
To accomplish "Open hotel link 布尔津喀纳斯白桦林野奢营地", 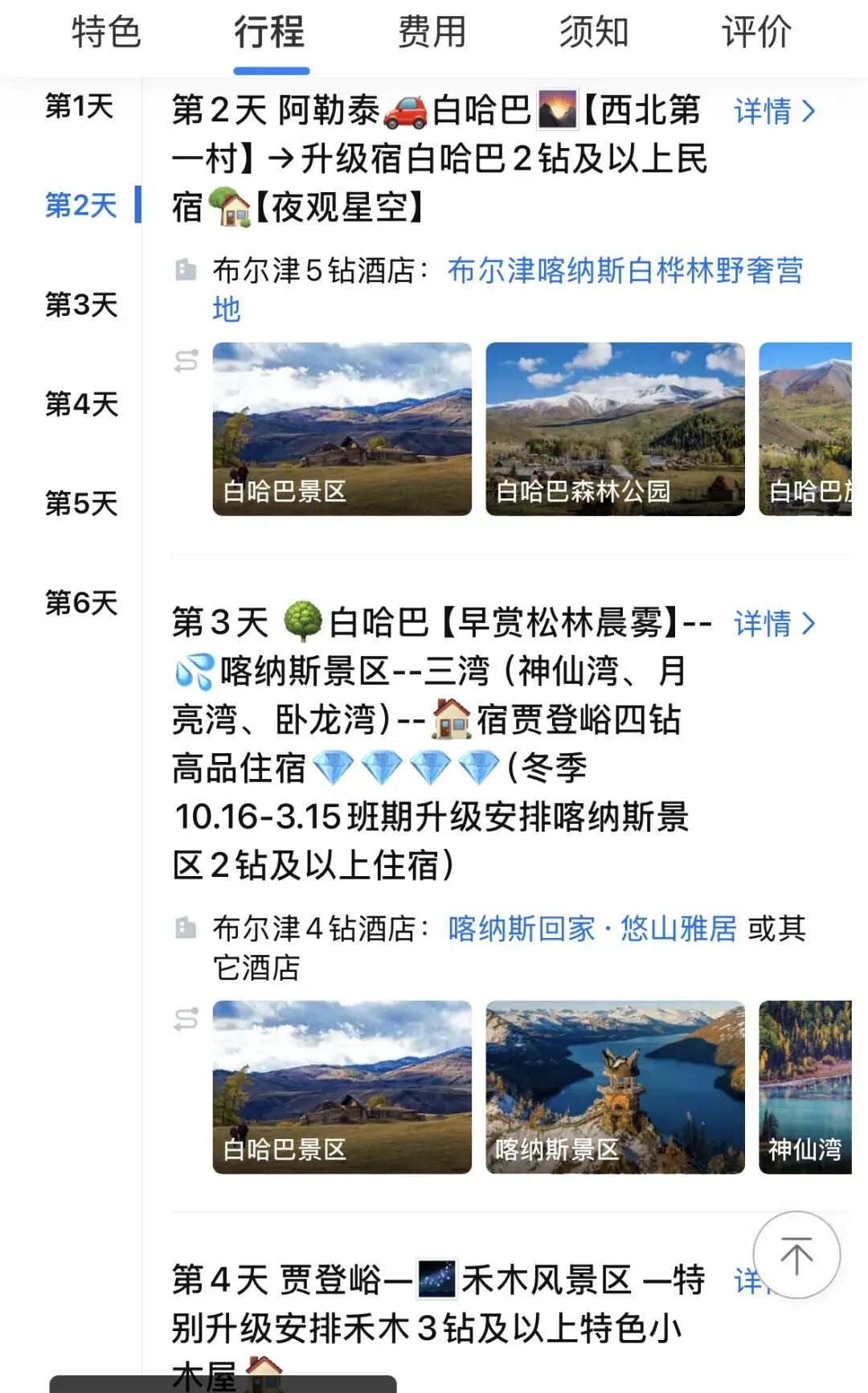I will (507, 289).
